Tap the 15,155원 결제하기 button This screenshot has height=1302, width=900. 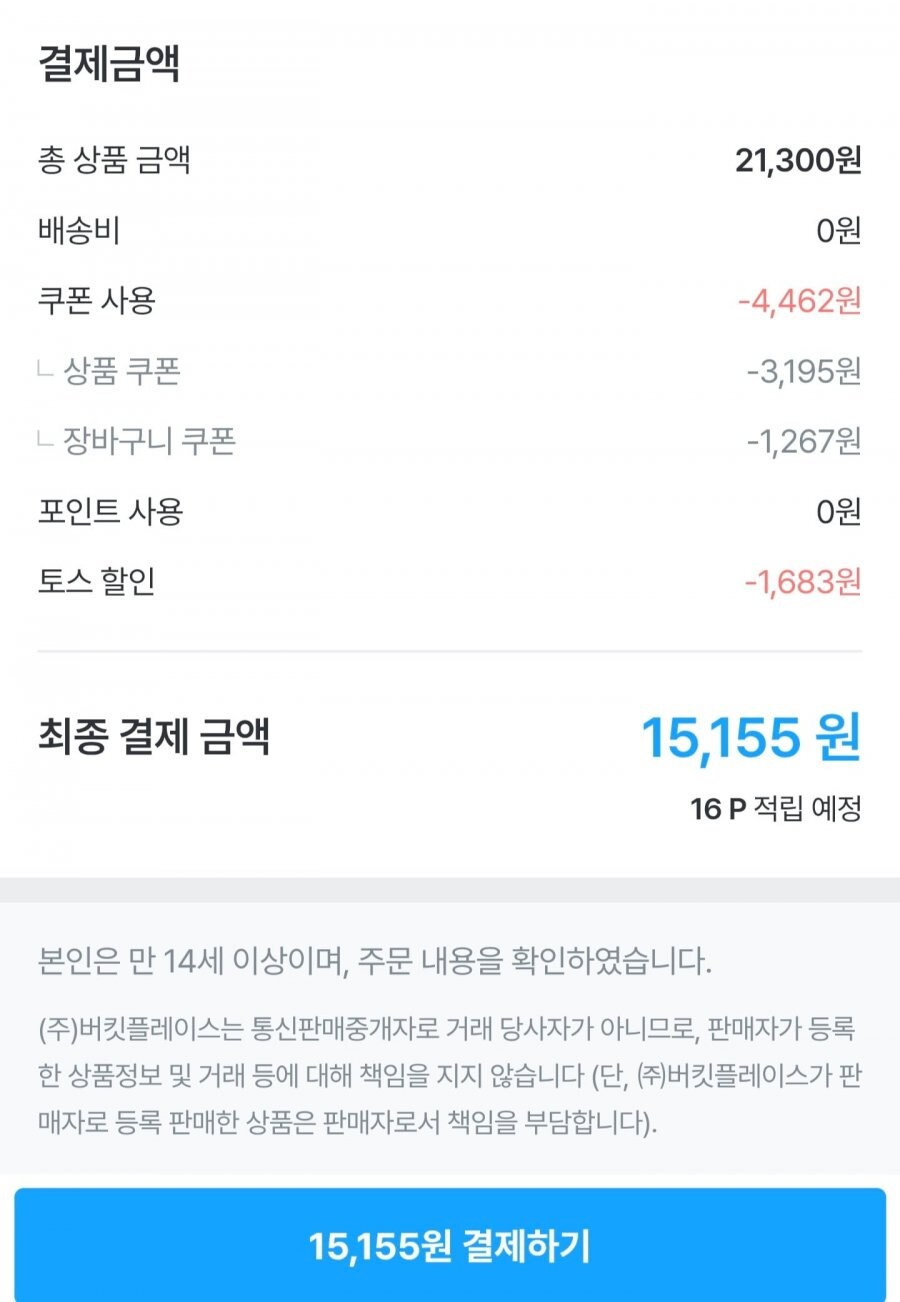450,1246
